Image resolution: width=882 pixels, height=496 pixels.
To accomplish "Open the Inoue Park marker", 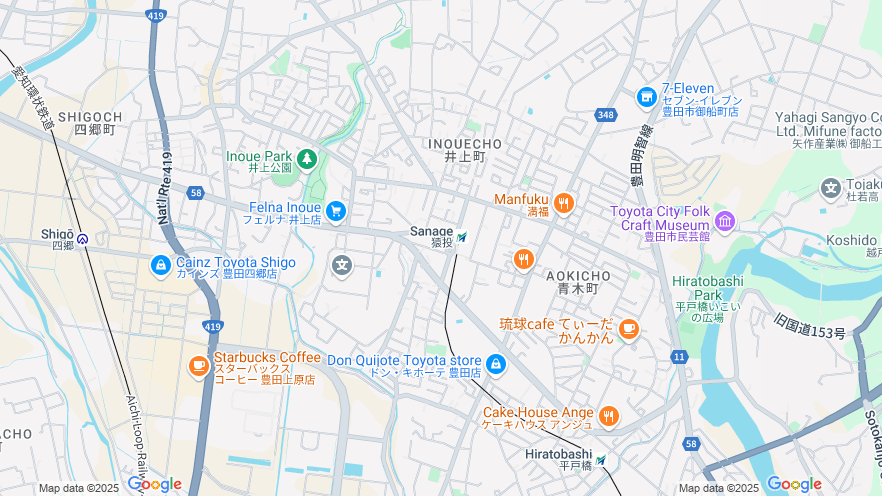I will tap(306, 158).
